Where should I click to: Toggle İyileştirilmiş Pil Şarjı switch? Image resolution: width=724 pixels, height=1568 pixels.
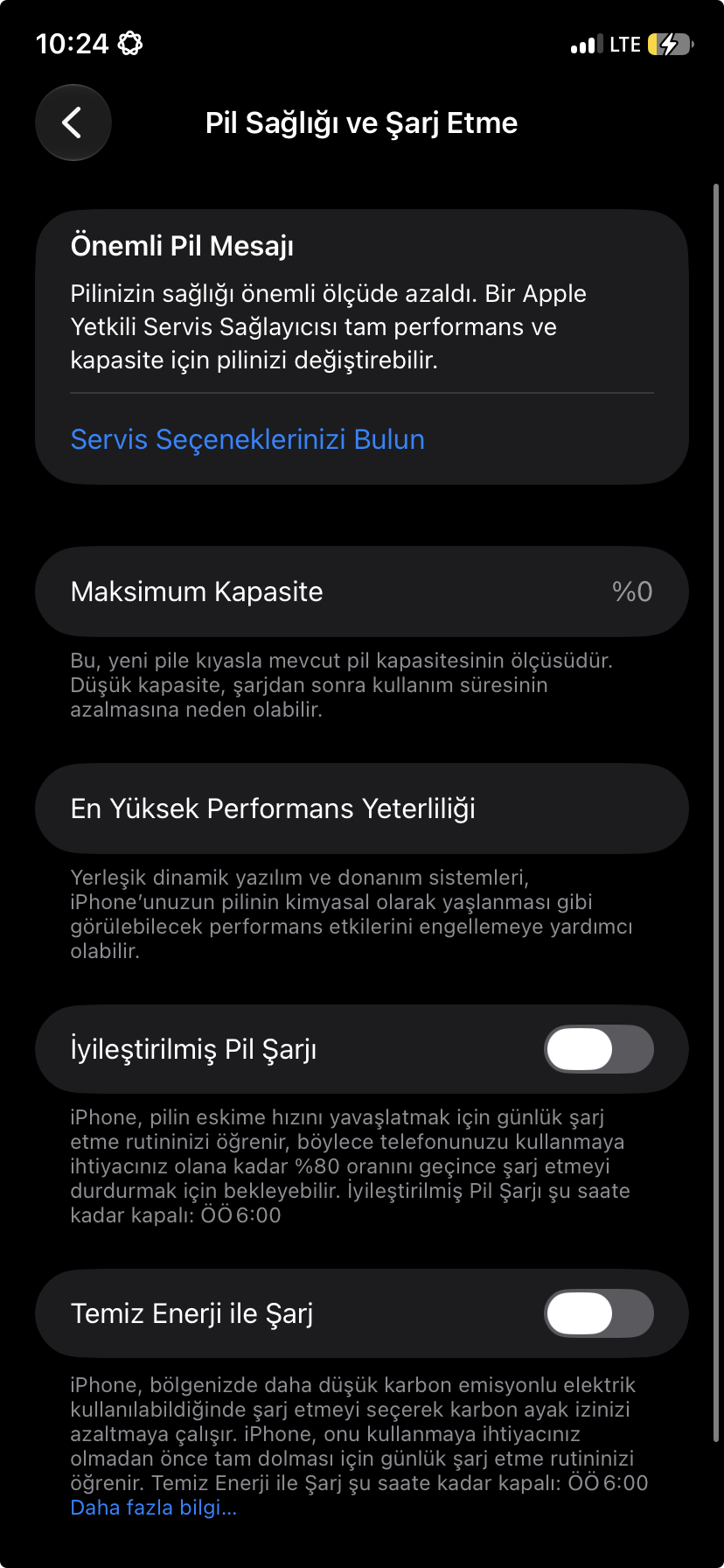click(599, 1049)
